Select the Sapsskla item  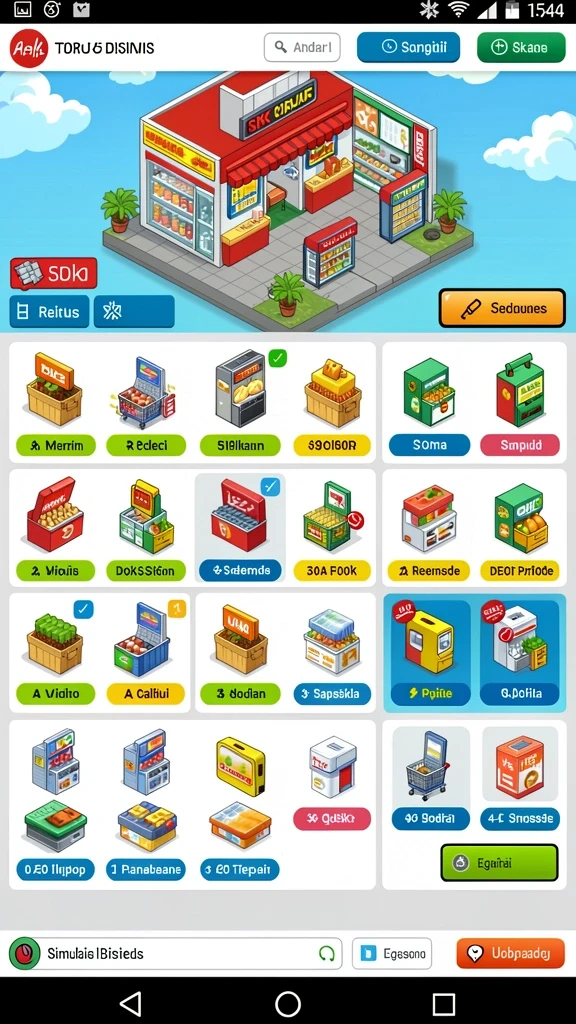point(332,694)
